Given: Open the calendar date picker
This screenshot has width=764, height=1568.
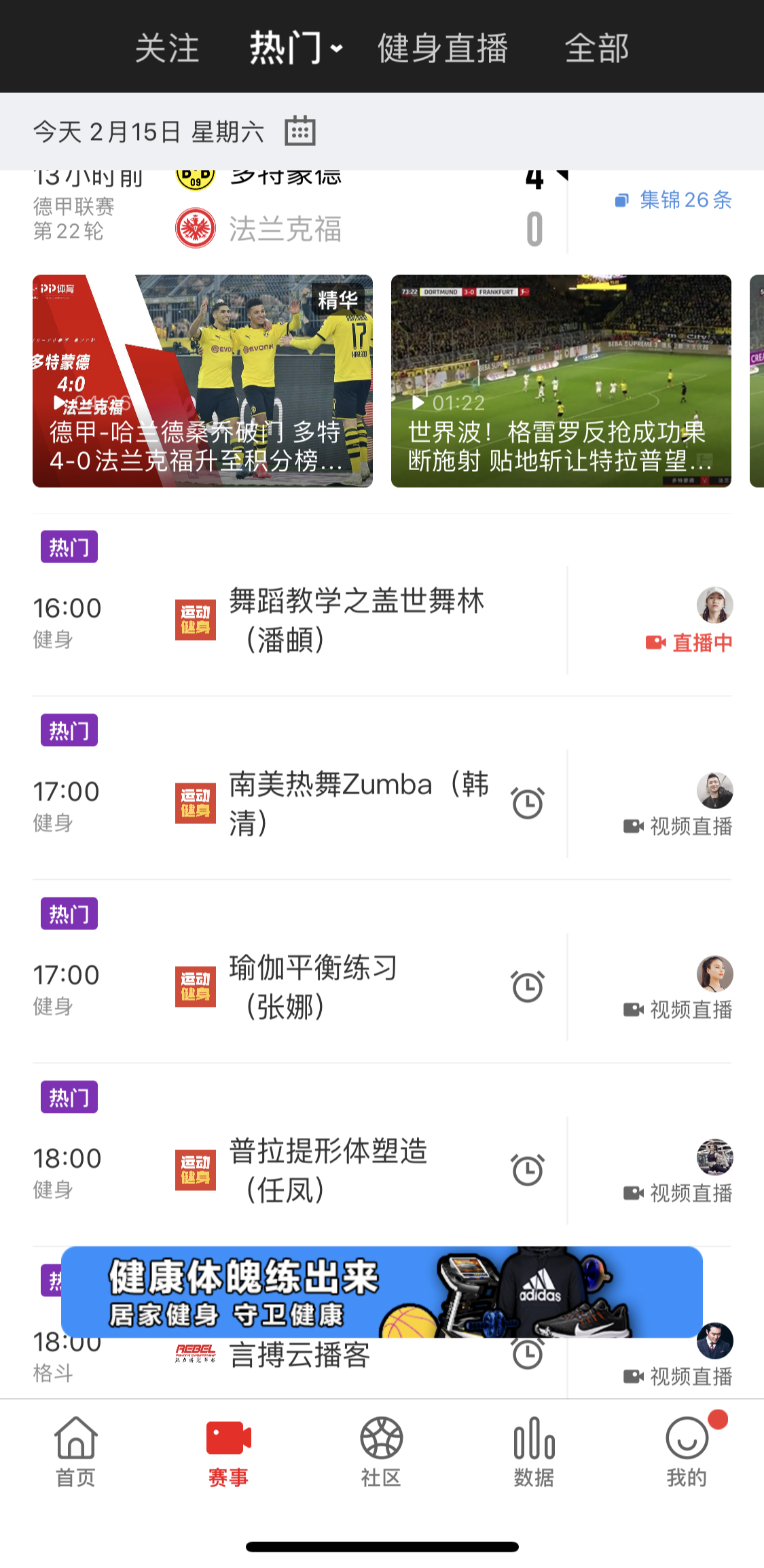Looking at the screenshot, I should pyautogui.click(x=299, y=130).
